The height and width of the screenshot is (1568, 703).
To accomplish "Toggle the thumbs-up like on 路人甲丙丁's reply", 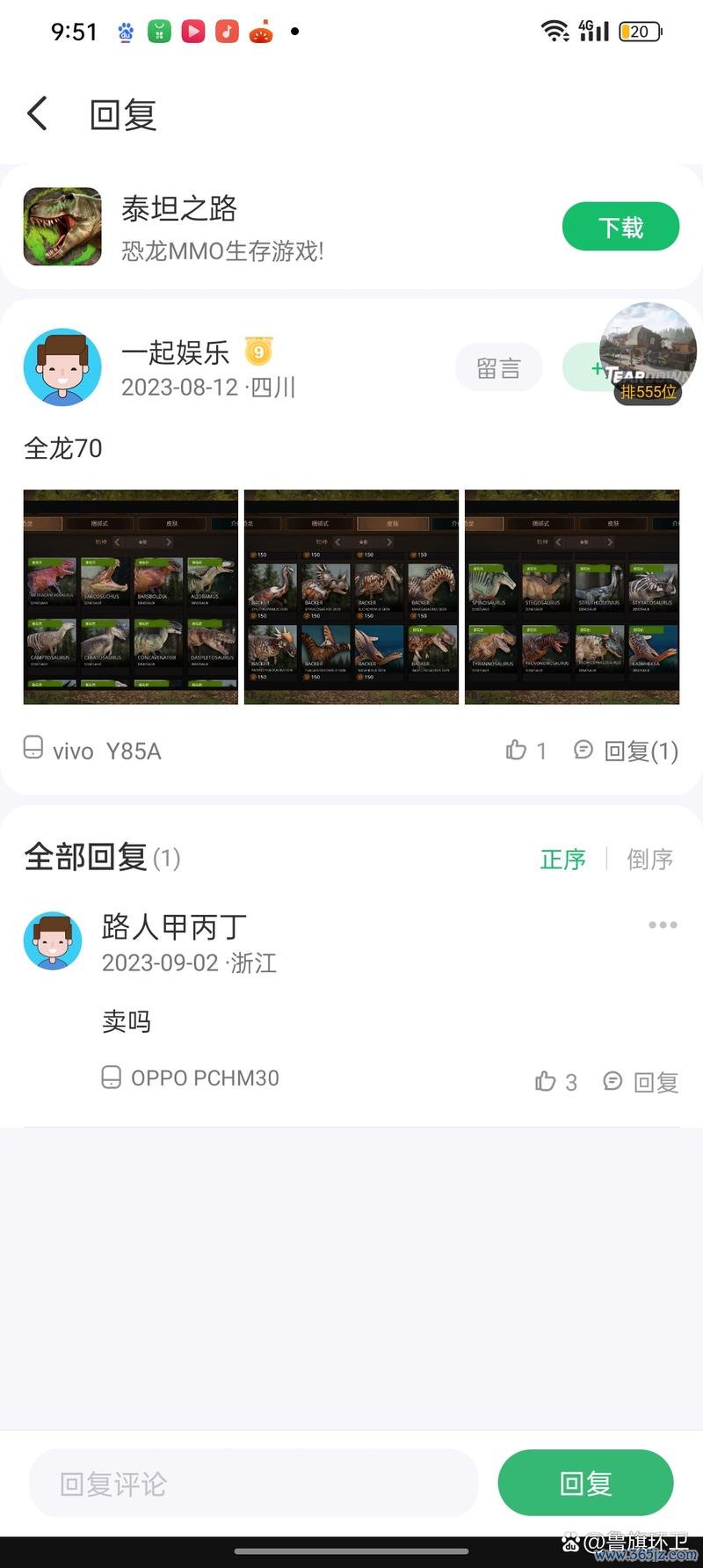I will coord(546,1080).
